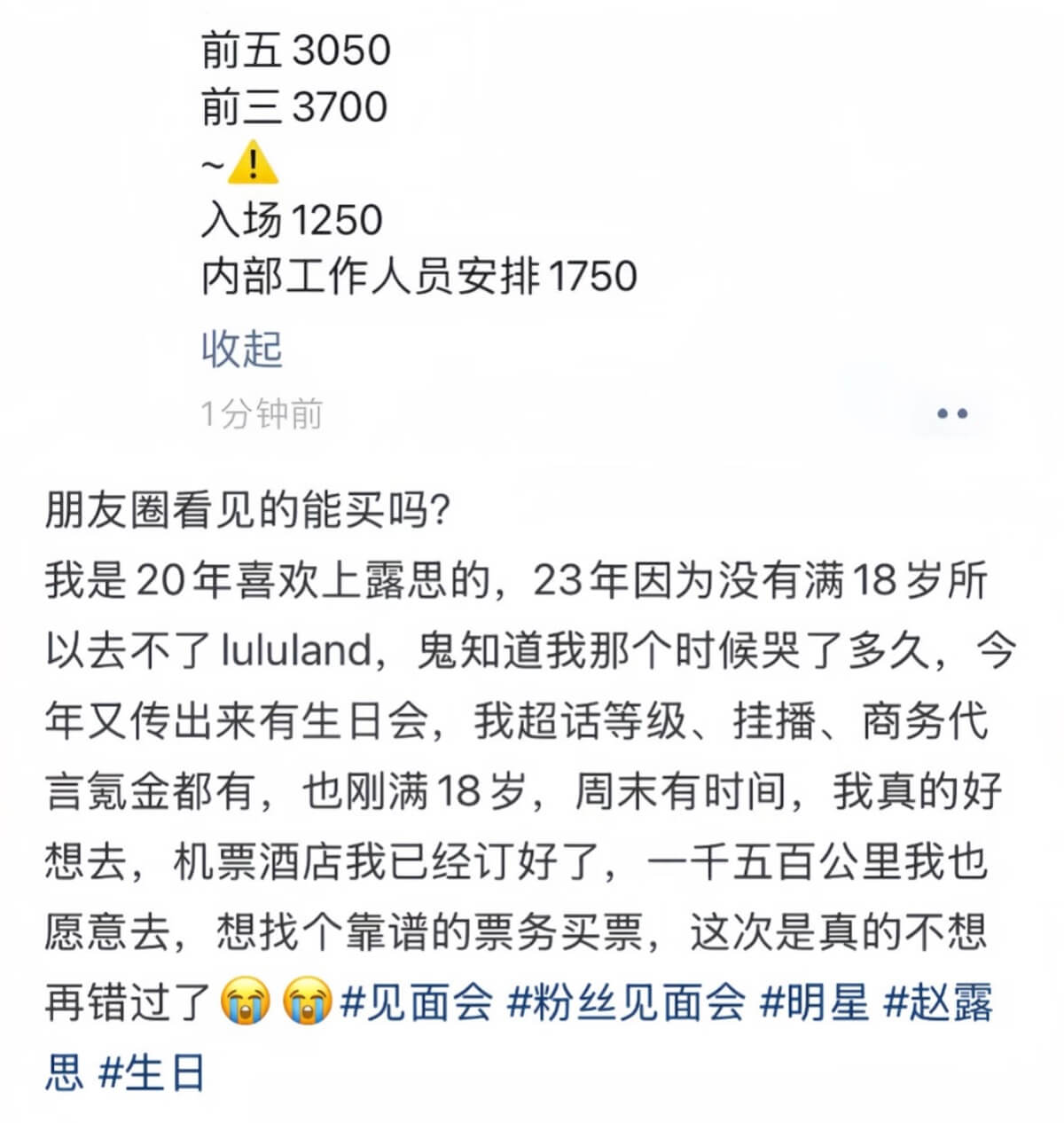
Task: Open the #生日 hashtag
Action: [152, 1072]
